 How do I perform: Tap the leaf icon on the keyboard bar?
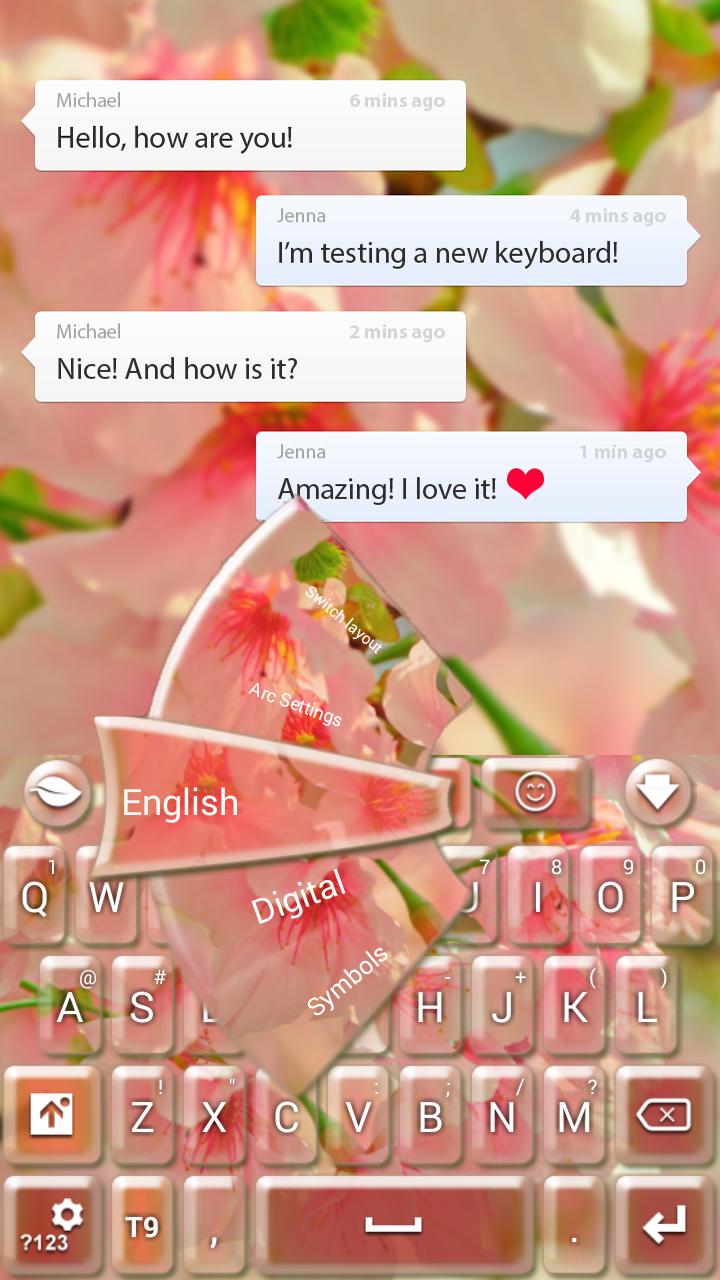(x=57, y=793)
